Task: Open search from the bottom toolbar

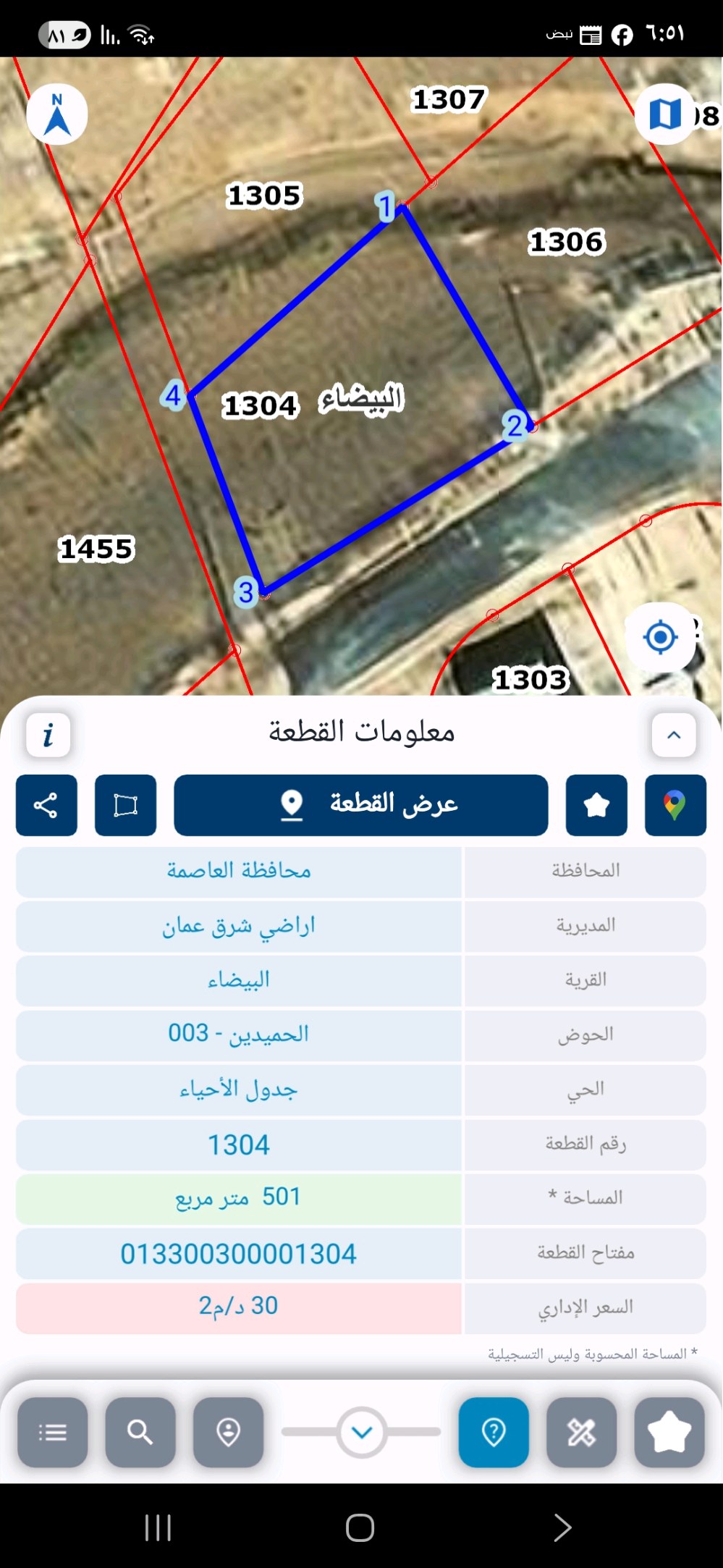Action: [x=140, y=1432]
